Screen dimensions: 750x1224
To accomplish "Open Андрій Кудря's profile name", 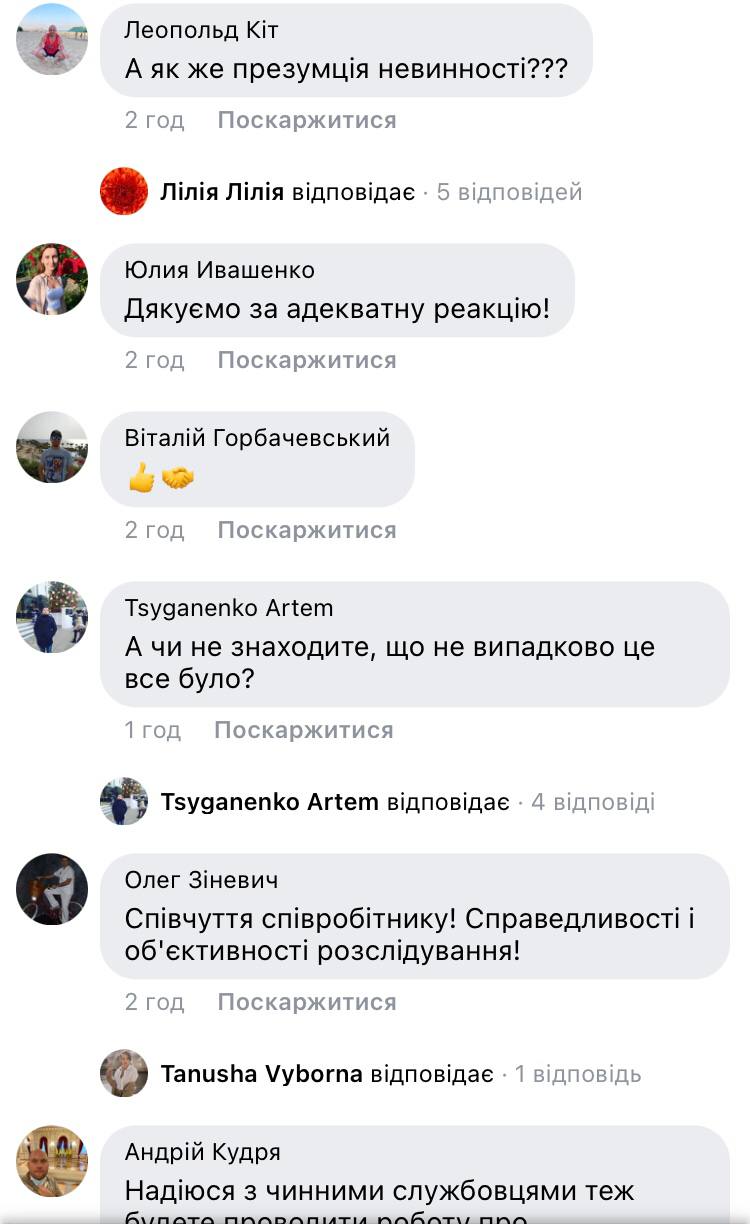I will point(202,1152).
